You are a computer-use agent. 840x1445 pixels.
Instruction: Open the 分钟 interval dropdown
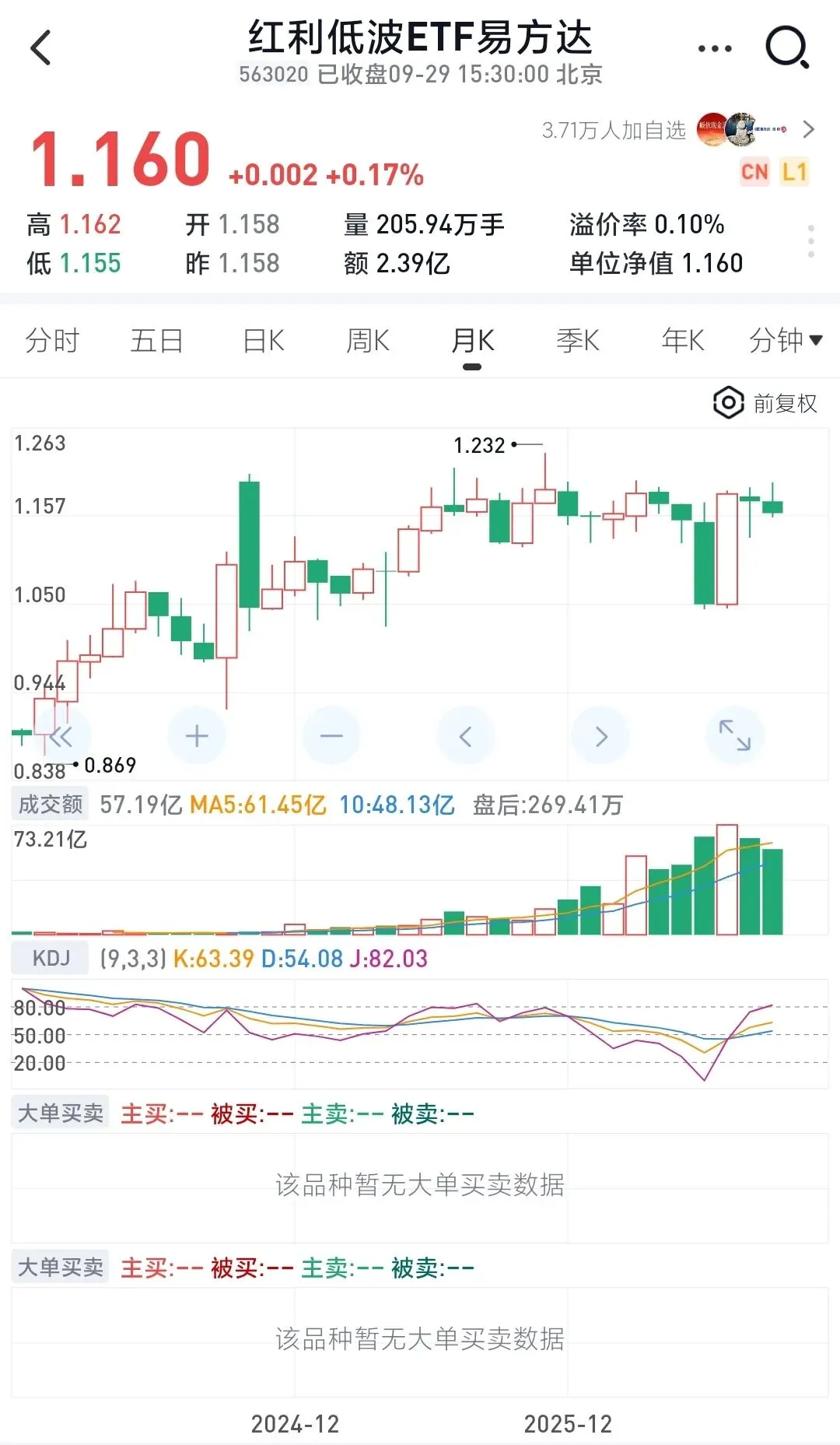point(786,340)
